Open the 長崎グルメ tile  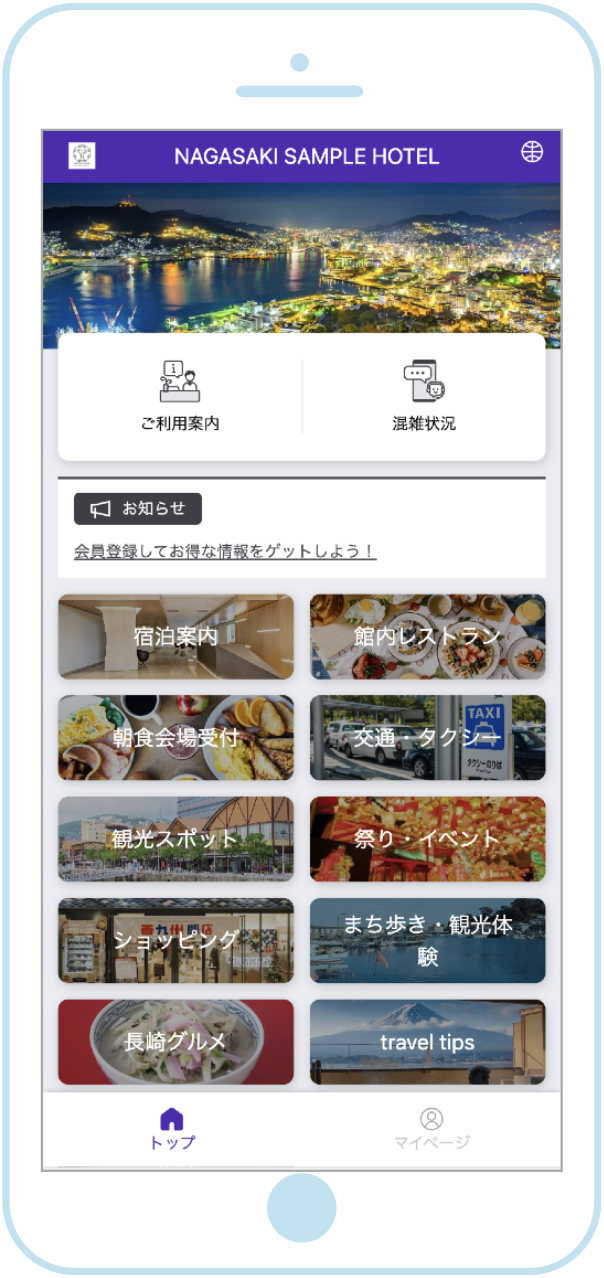176,1042
